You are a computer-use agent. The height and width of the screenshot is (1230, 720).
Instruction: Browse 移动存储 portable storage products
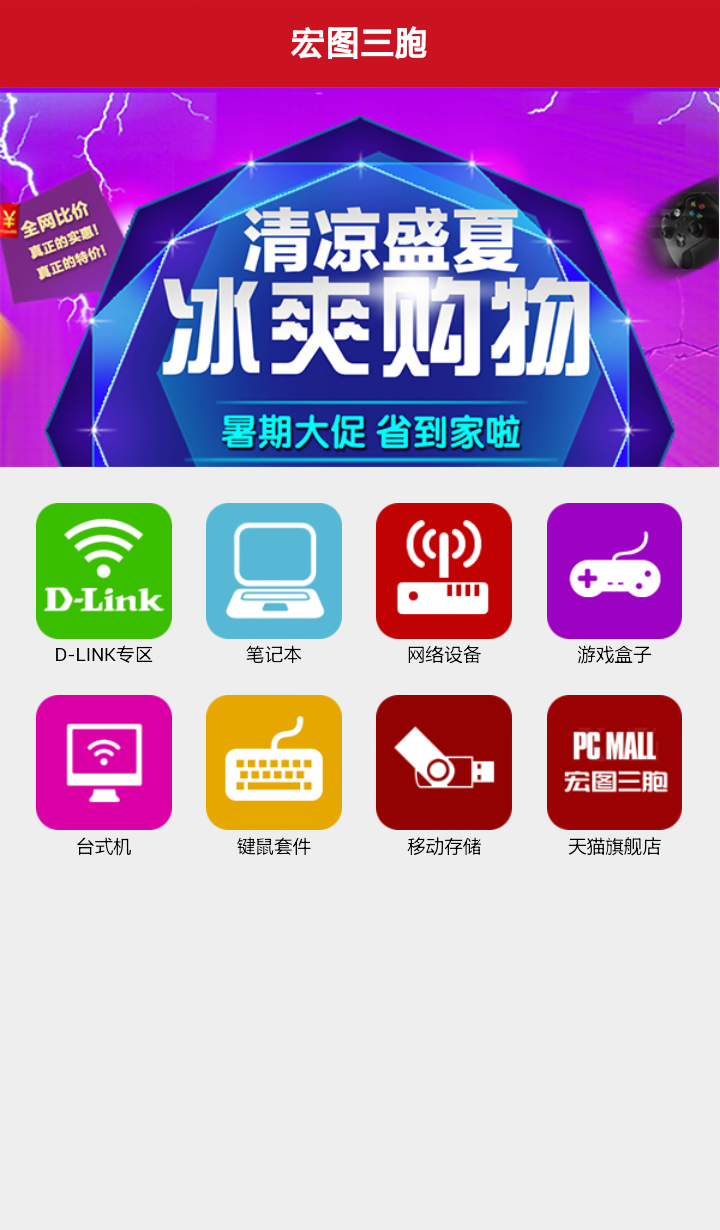tap(444, 763)
